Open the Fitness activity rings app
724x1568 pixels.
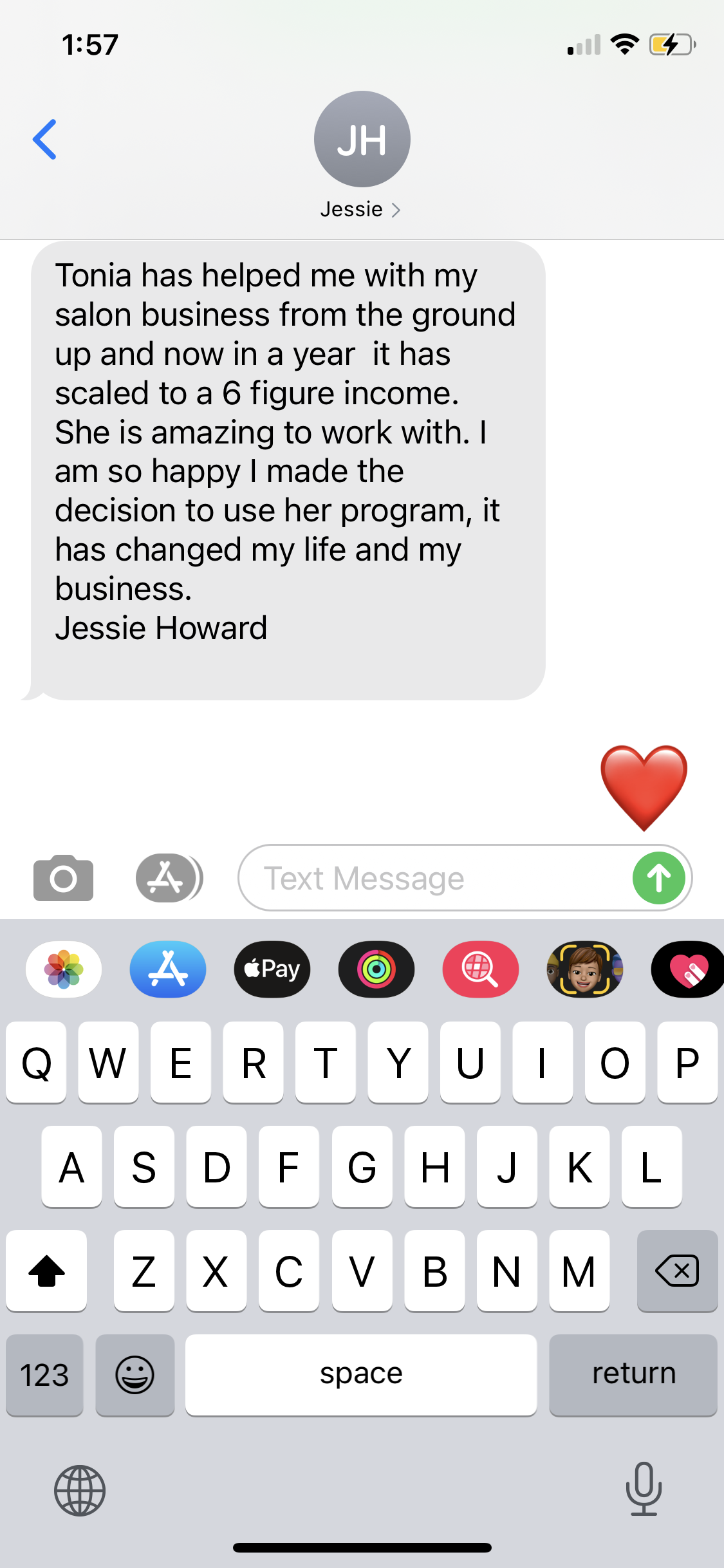tap(376, 969)
